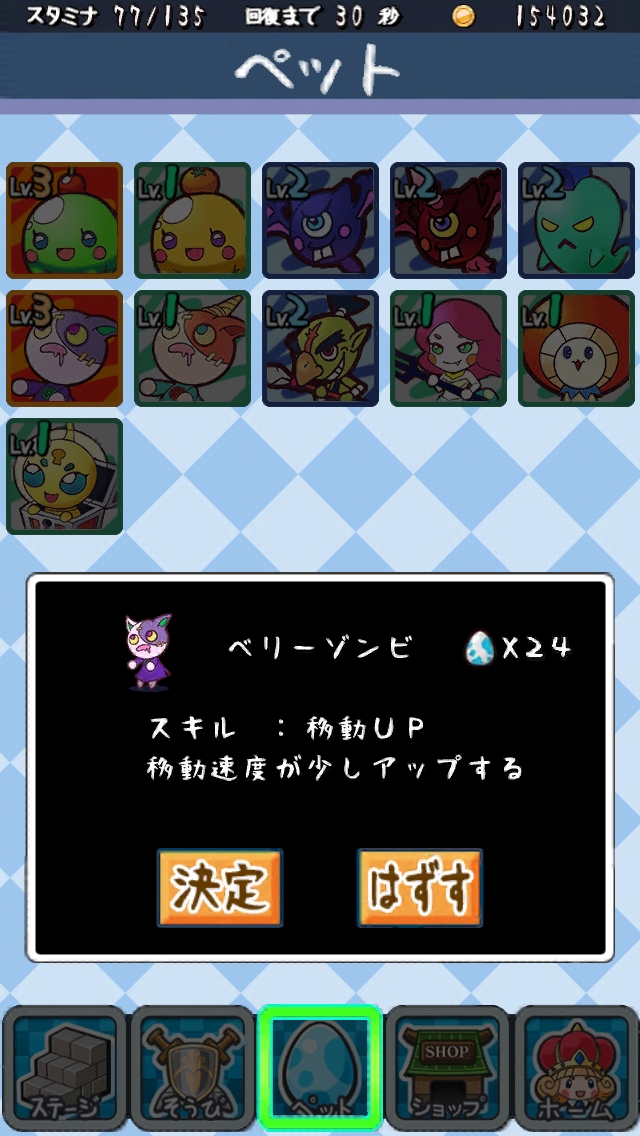Select the red one-eyed bat pet
The width and height of the screenshot is (640, 1136).
pyautogui.click(x=448, y=220)
